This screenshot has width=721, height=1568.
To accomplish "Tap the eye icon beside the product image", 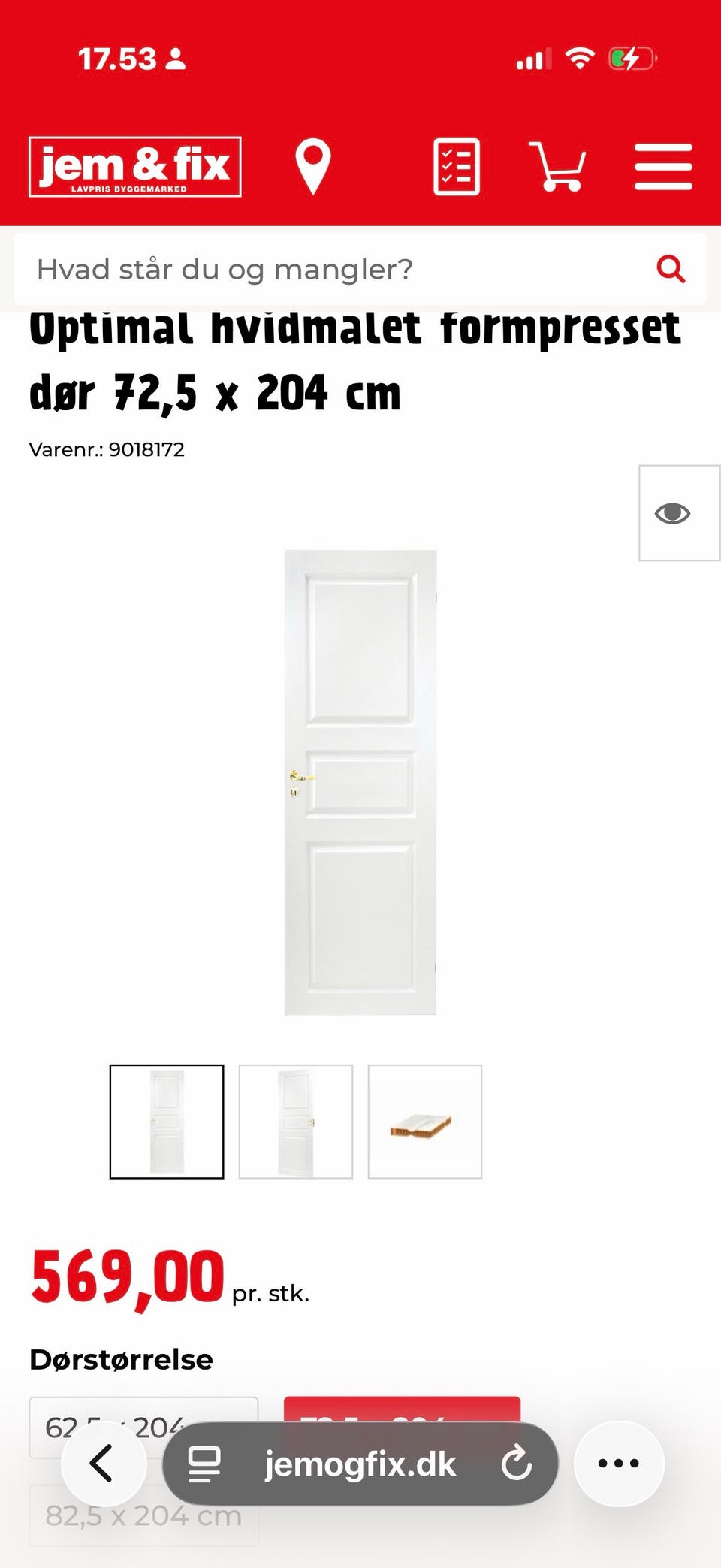I will [672, 513].
